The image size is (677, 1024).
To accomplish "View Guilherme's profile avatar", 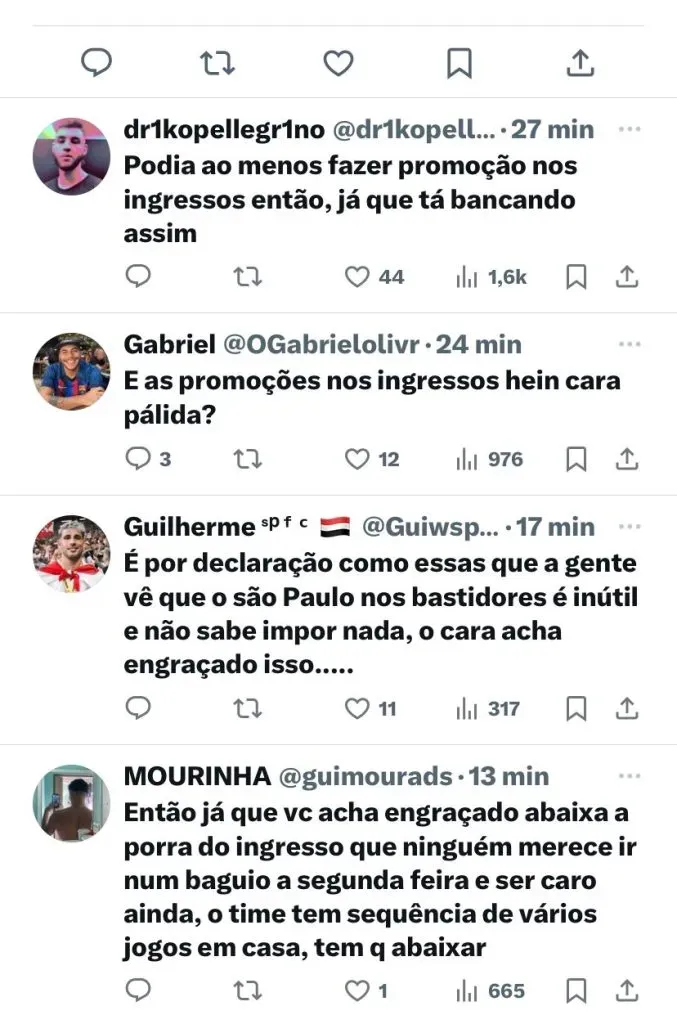I will [71, 553].
